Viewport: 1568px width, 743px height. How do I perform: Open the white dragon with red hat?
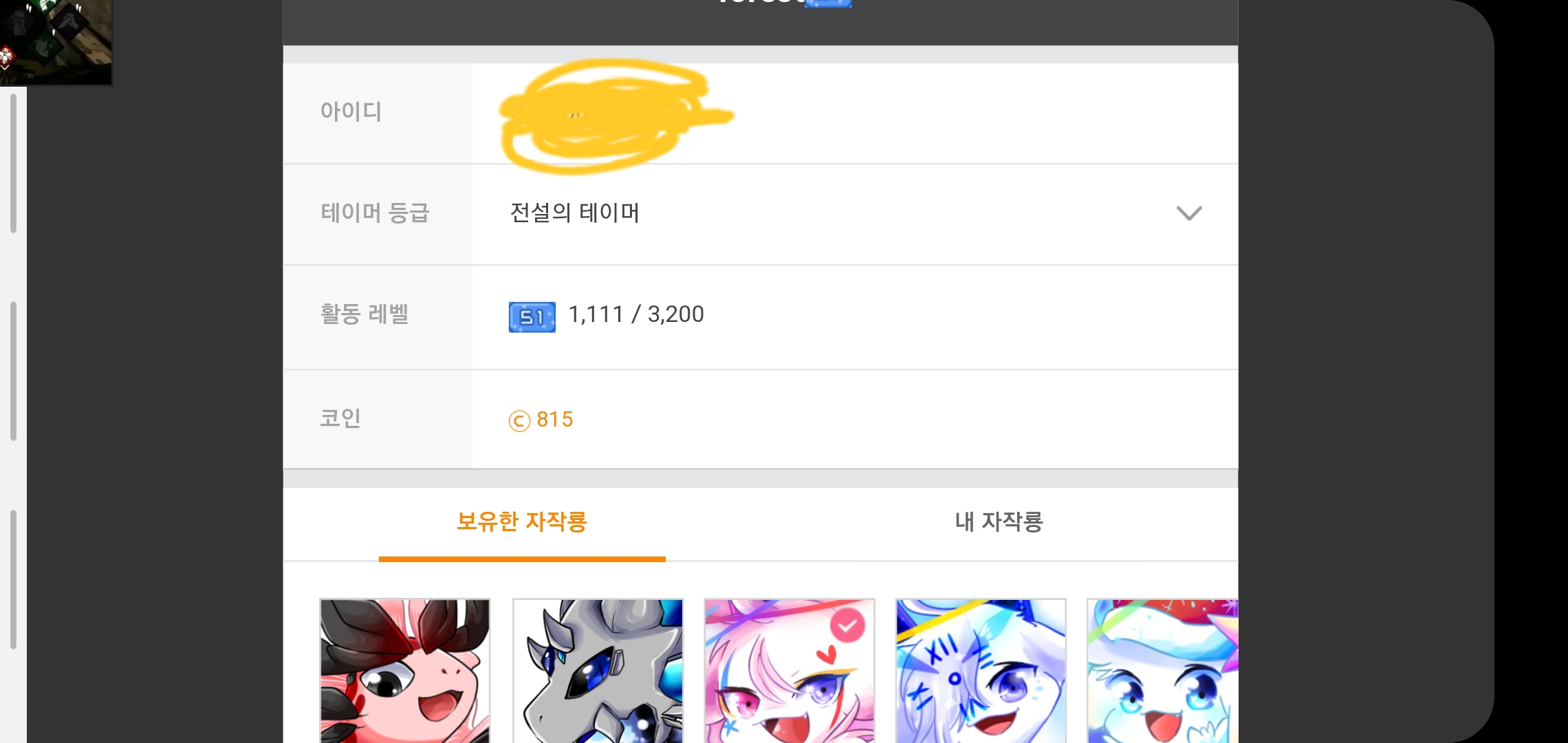point(1162,671)
